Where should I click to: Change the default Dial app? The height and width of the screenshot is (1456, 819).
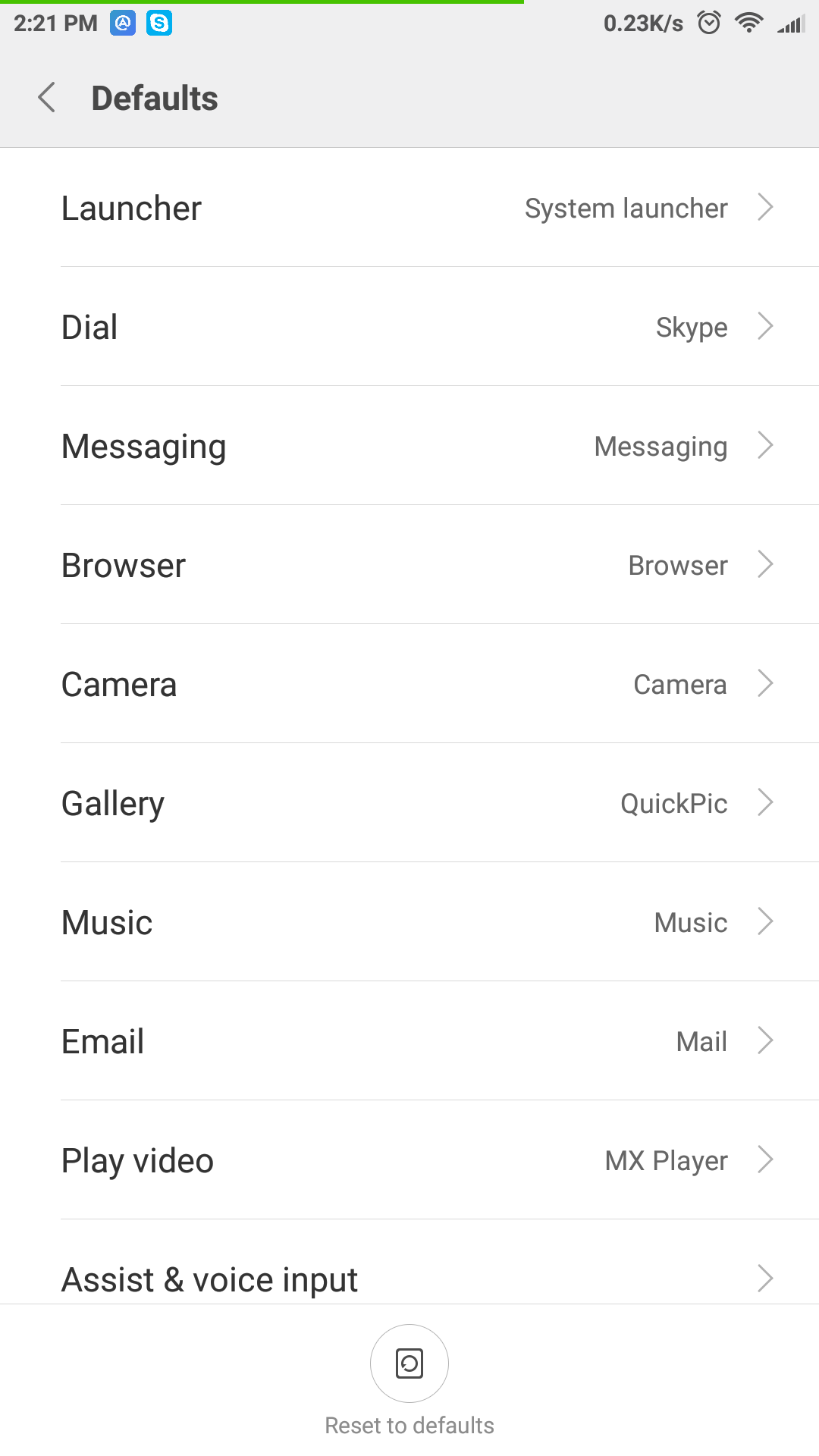coord(409,327)
